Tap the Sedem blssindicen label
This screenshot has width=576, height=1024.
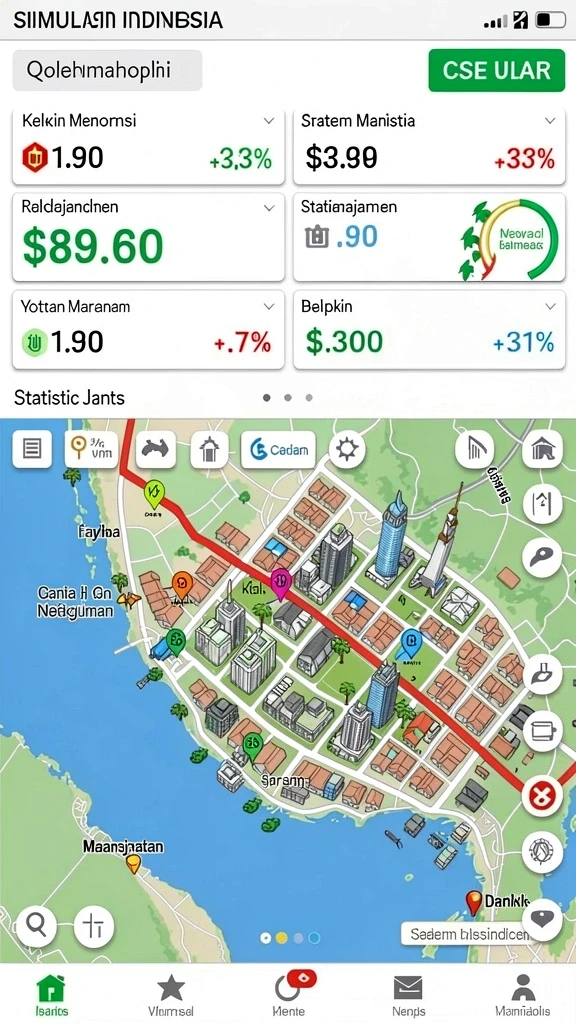click(x=470, y=935)
